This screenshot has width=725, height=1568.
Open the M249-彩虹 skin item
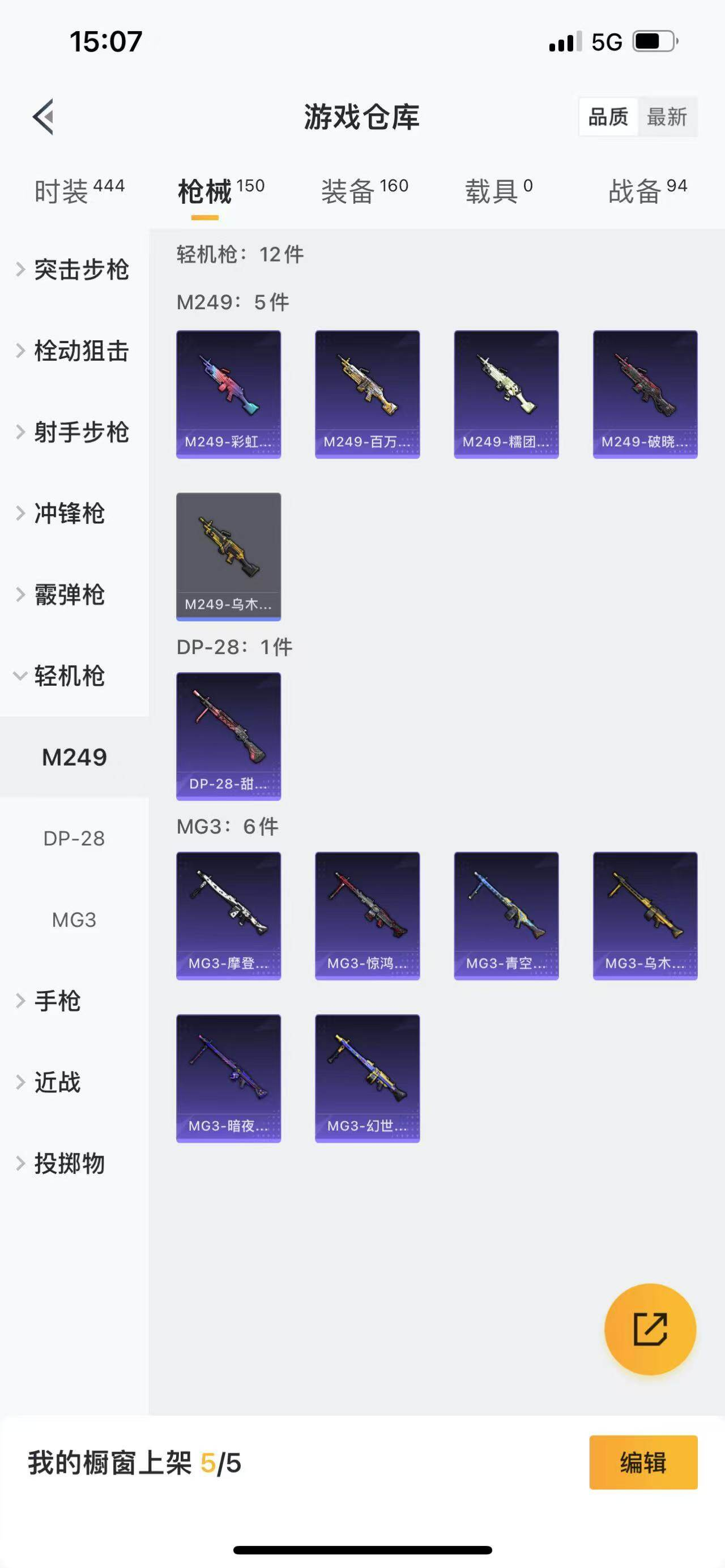click(x=228, y=394)
